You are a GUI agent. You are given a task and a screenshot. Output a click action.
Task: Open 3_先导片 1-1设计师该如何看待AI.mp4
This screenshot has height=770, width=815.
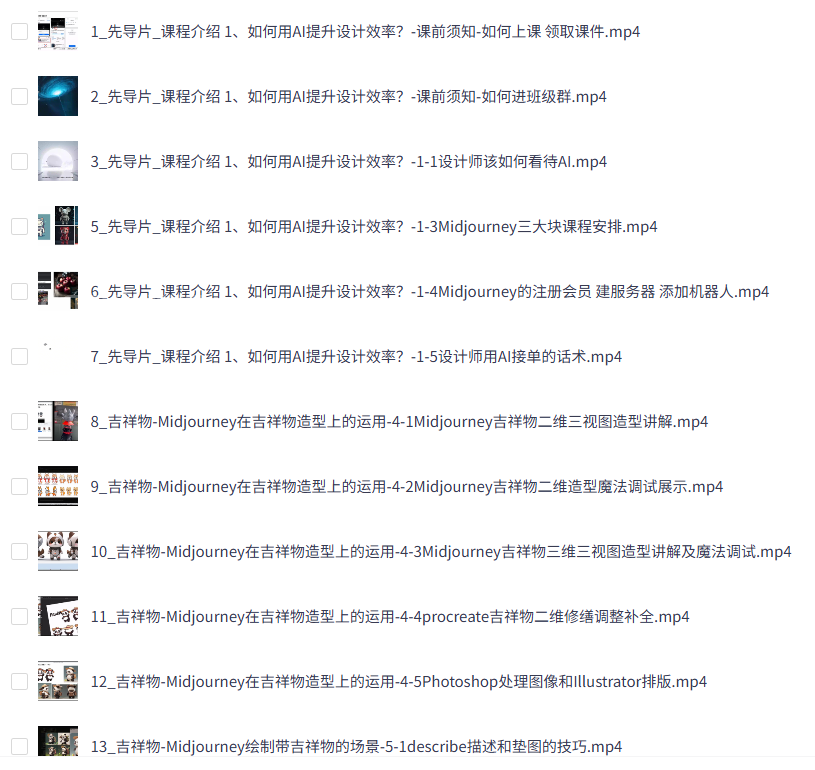tap(348, 162)
